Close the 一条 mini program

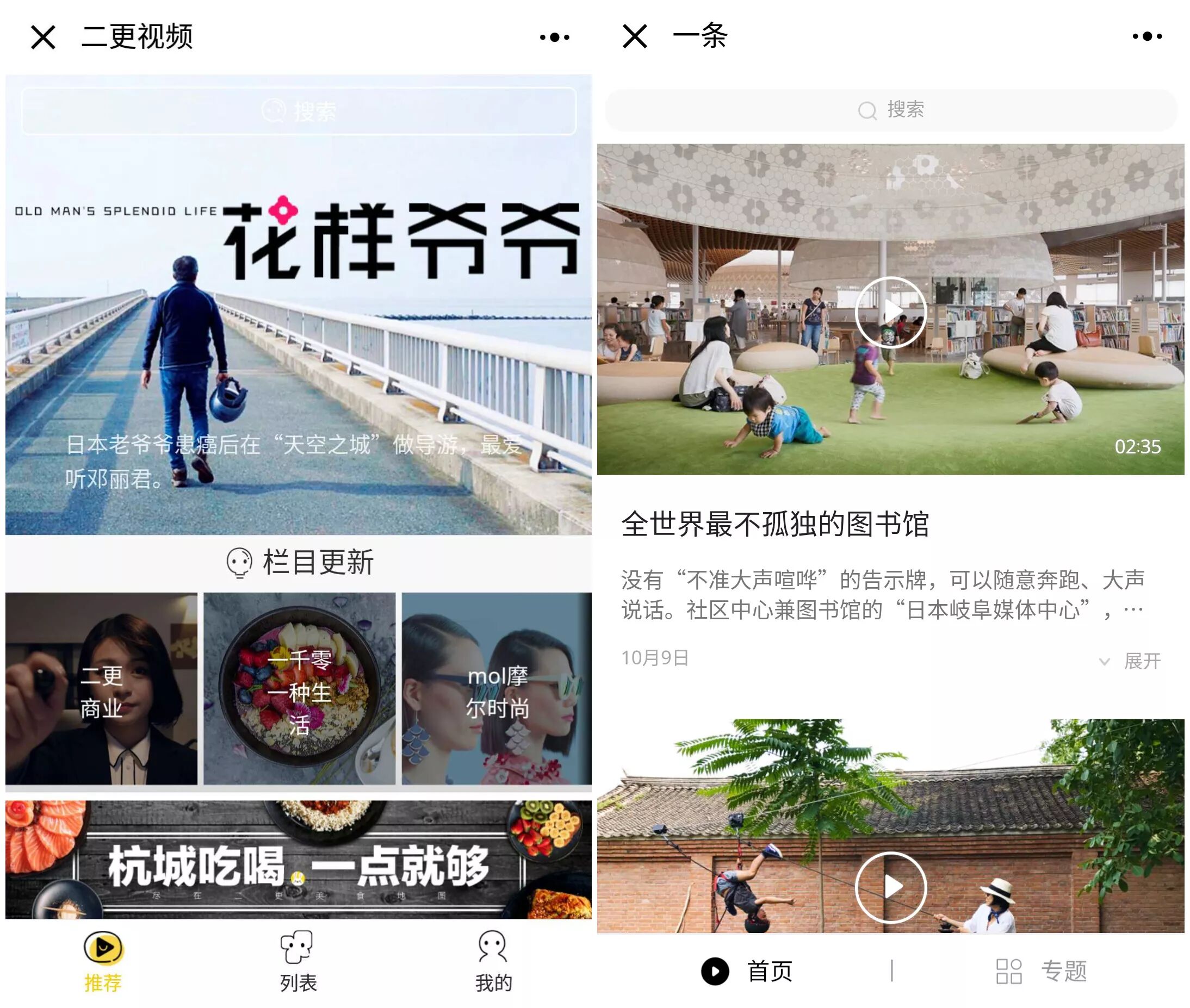635,36
